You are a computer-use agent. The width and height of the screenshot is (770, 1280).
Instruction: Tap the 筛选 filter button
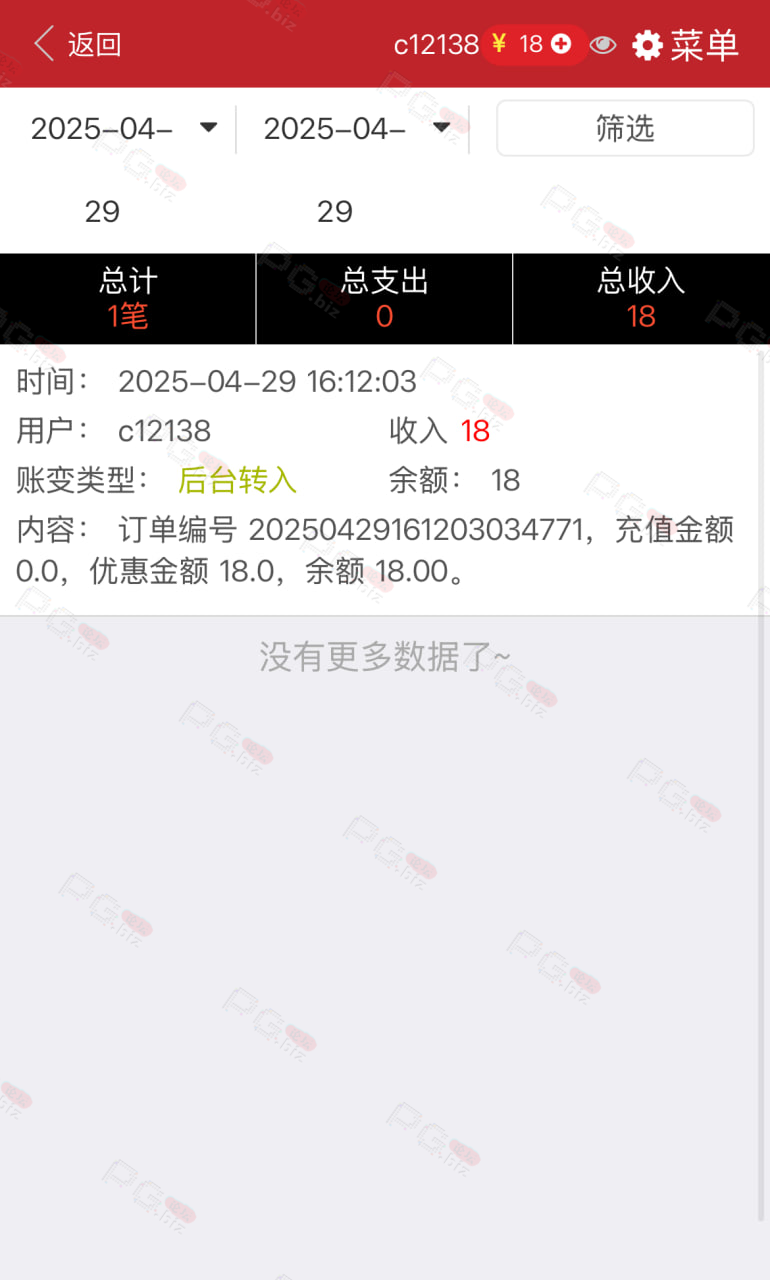click(x=625, y=128)
